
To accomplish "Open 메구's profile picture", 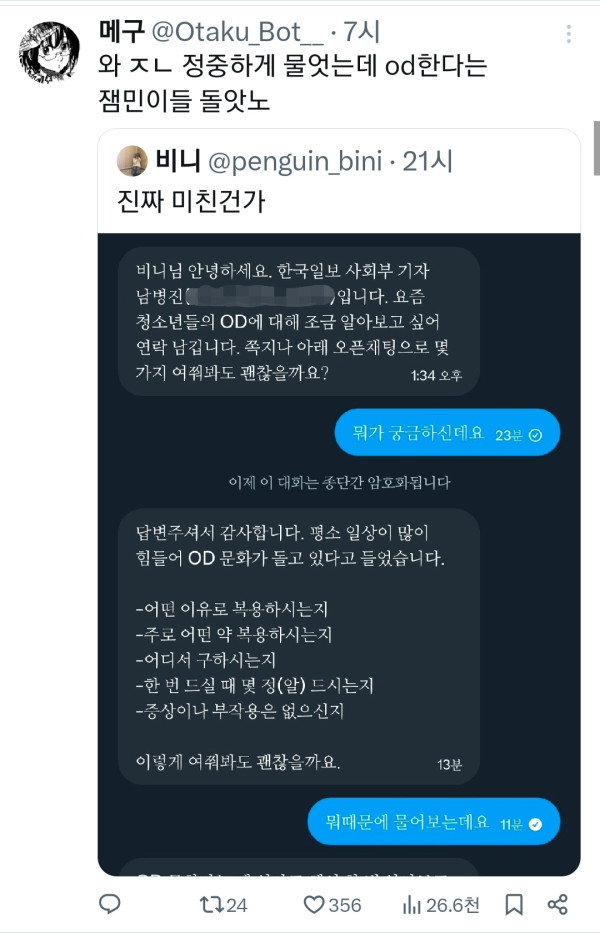I will point(50,52).
